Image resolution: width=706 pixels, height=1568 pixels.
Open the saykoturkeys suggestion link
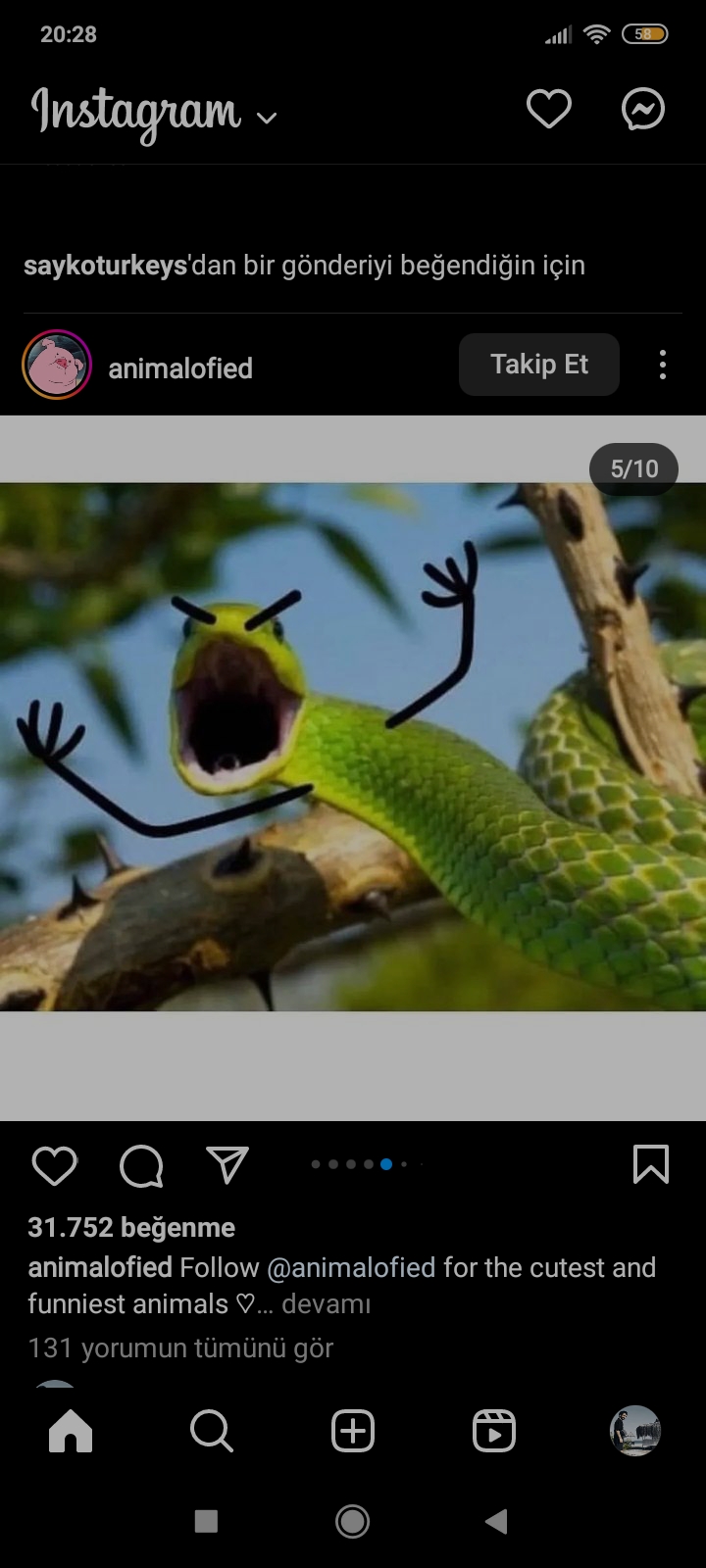105,266
